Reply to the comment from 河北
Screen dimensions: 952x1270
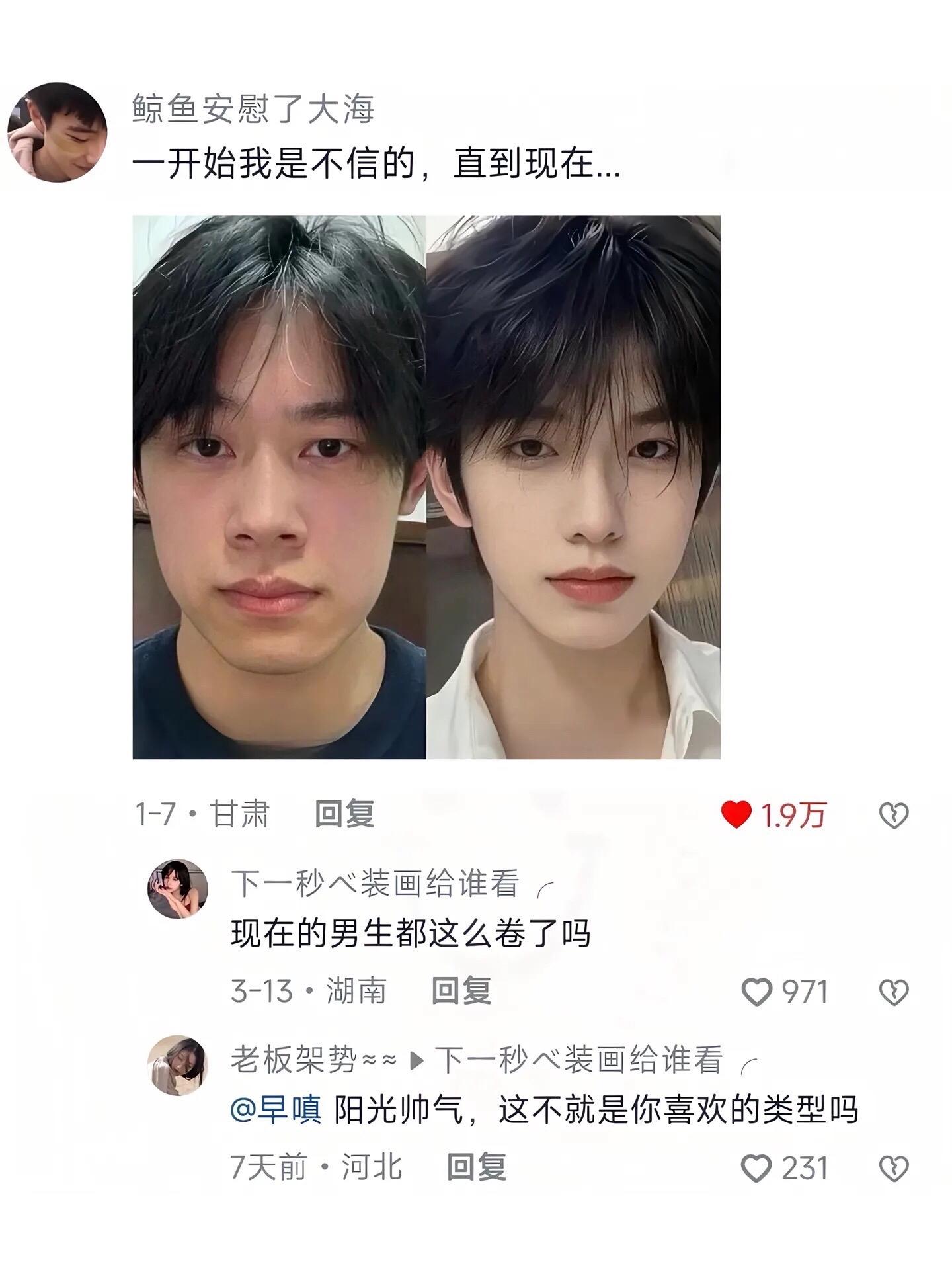476,1167
